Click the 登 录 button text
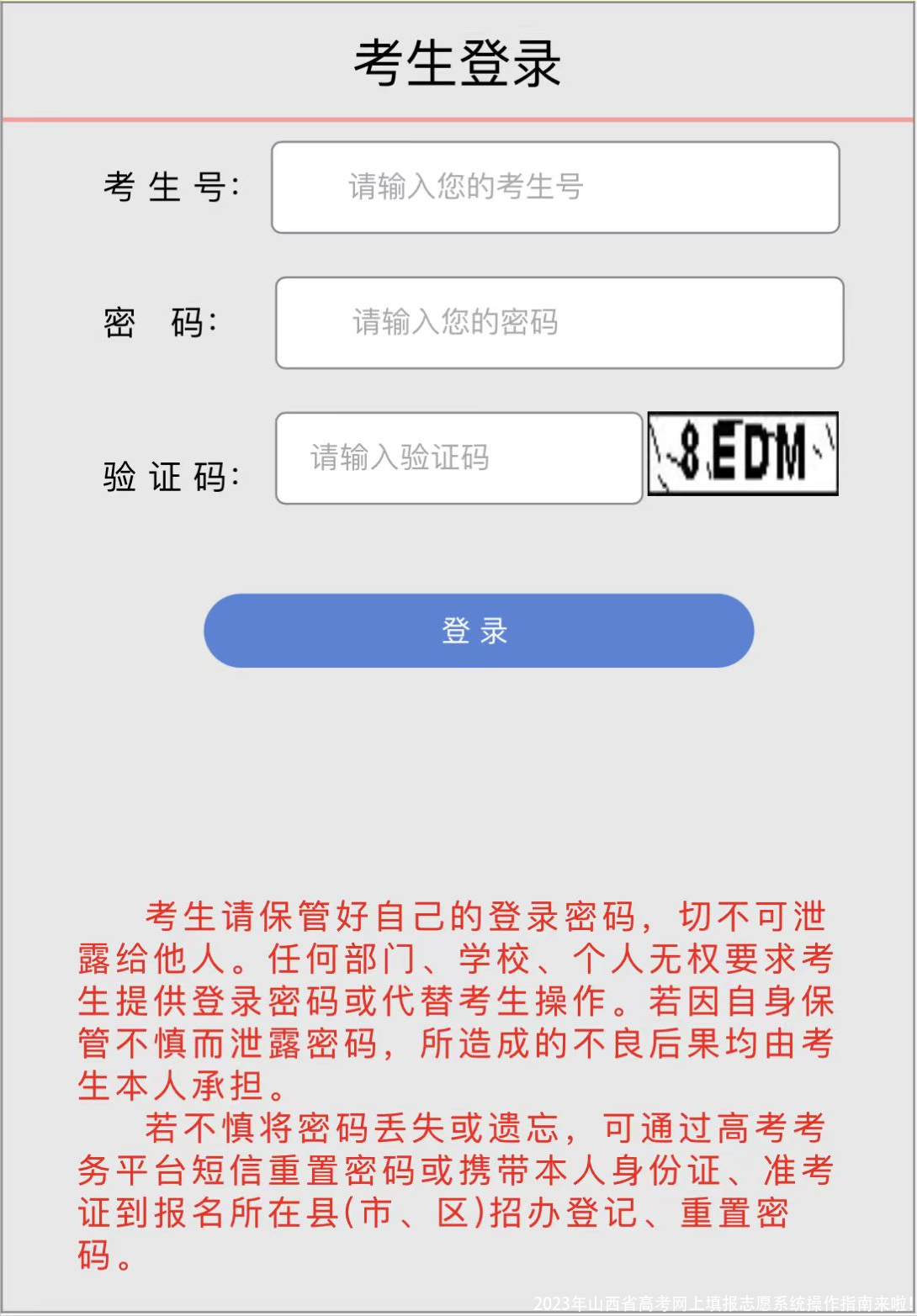917x1316 pixels. pos(477,631)
